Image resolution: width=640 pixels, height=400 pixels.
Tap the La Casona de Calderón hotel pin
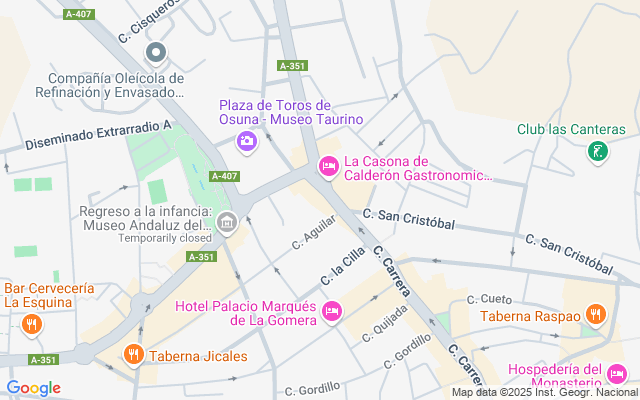[x=328, y=167]
